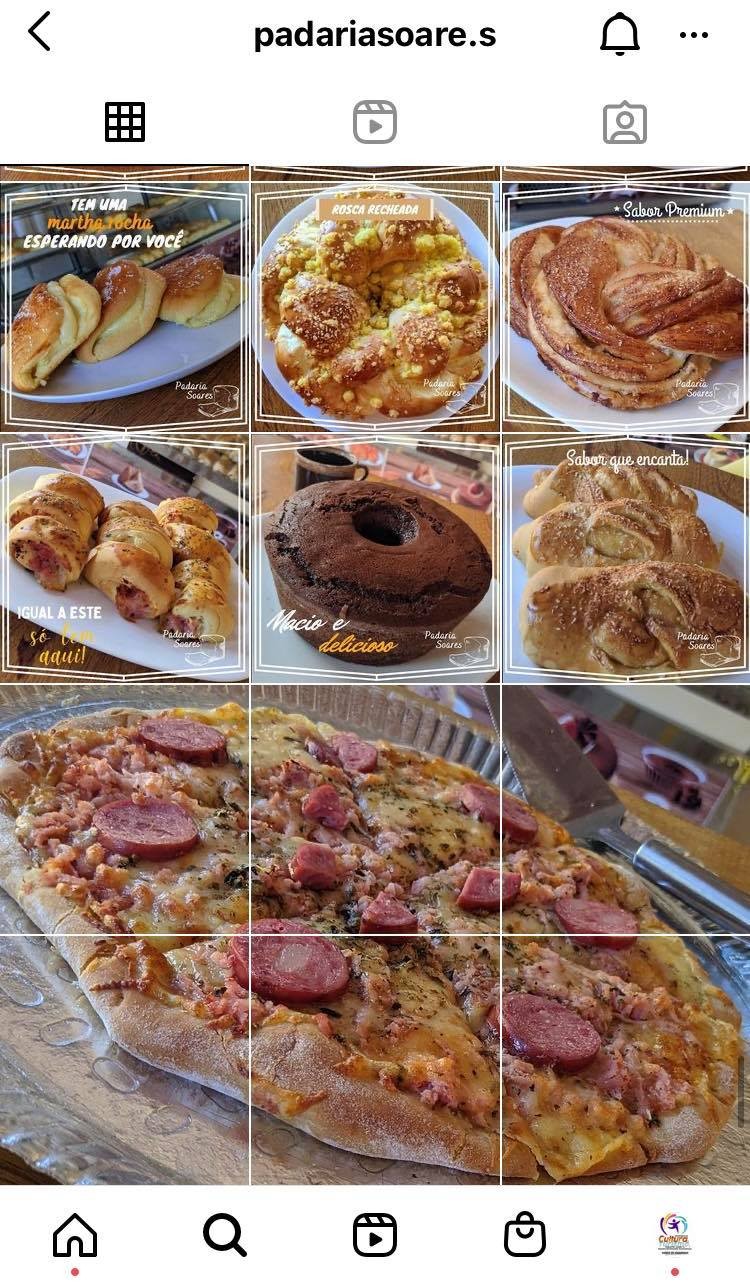Open the notifications bell for padariasoare.s
This screenshot has width=750, height=1284.
coord(620,34)
